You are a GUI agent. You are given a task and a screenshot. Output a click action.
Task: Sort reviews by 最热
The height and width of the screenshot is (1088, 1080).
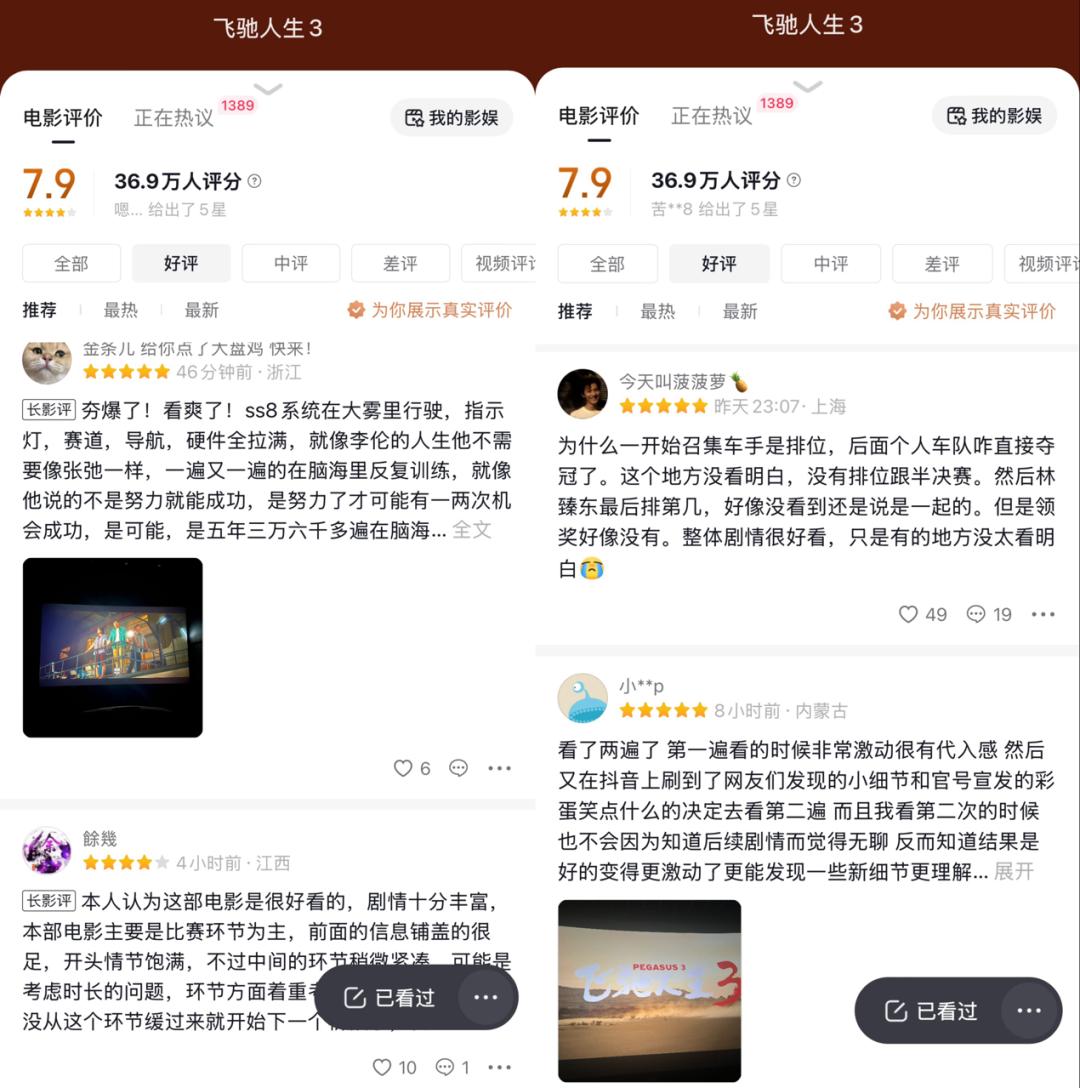[x=120, y=310]
